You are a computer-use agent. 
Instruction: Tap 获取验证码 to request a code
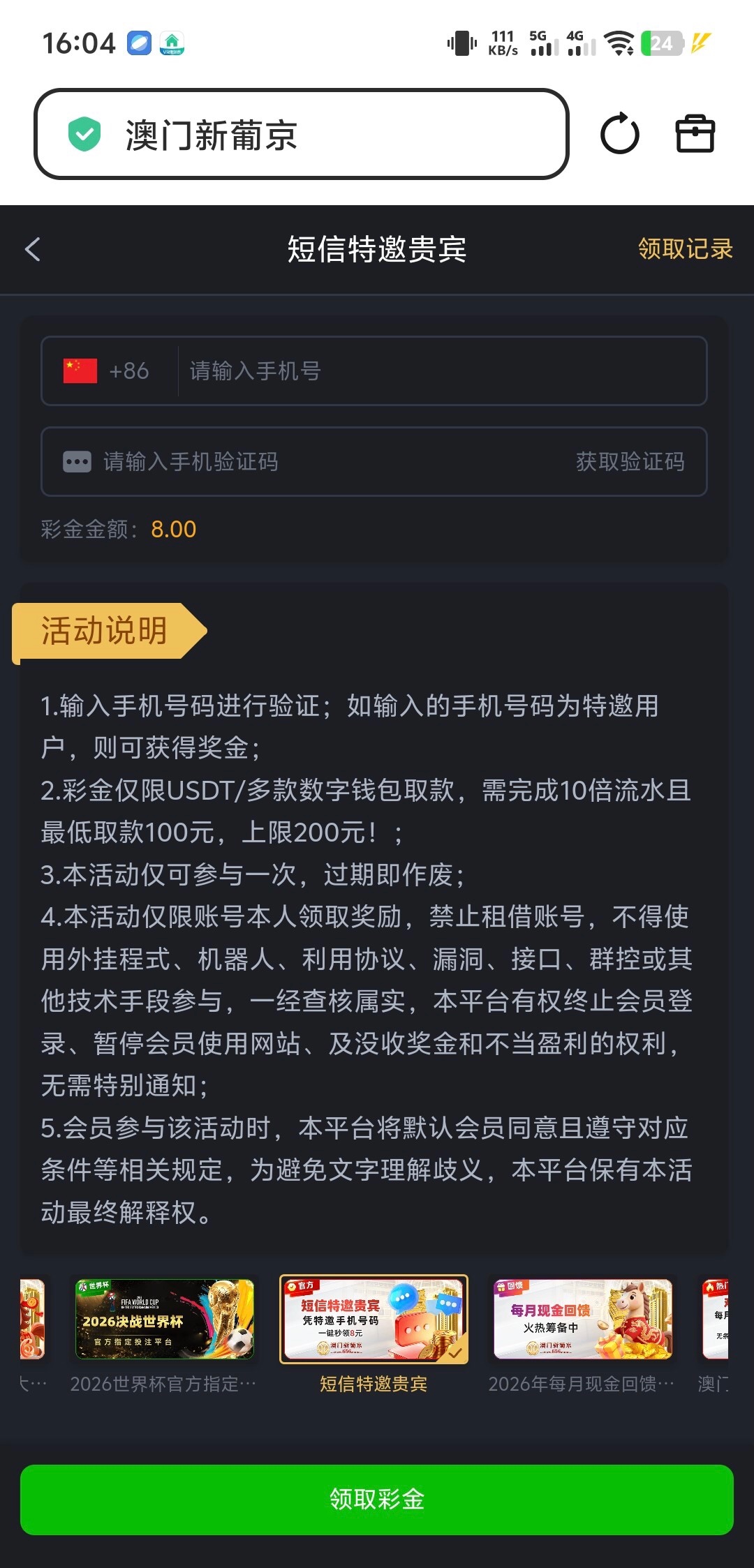[630, 461]
